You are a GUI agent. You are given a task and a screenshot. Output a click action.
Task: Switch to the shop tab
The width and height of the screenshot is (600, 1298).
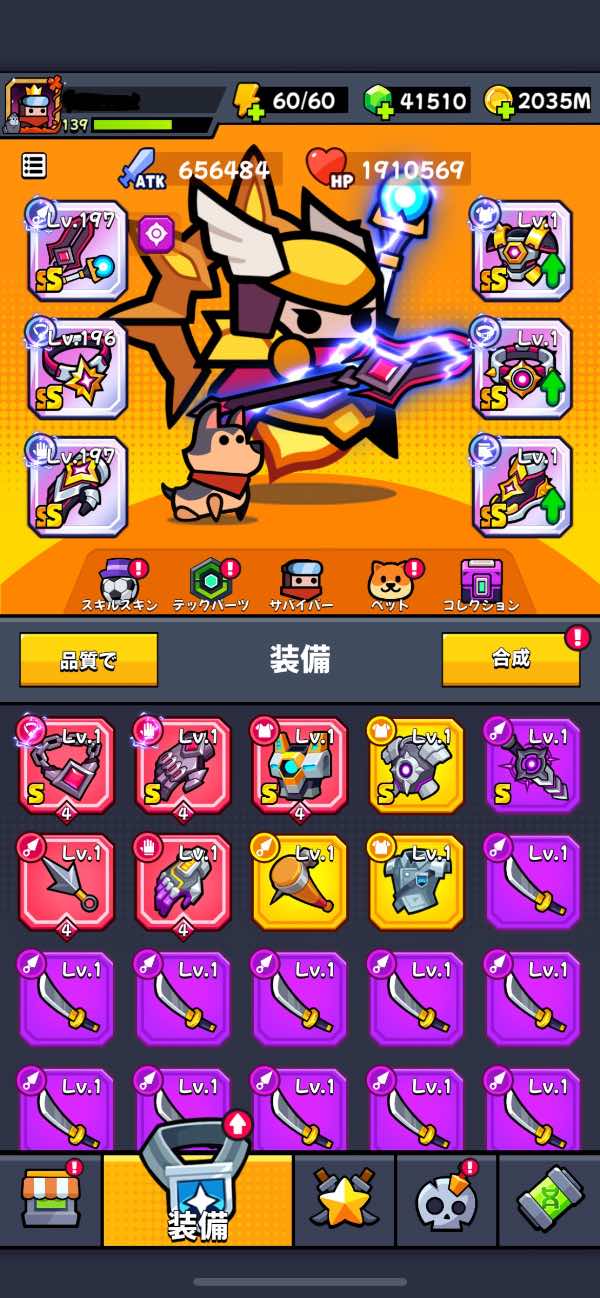pyautogui.click(x=50, y=1199)
